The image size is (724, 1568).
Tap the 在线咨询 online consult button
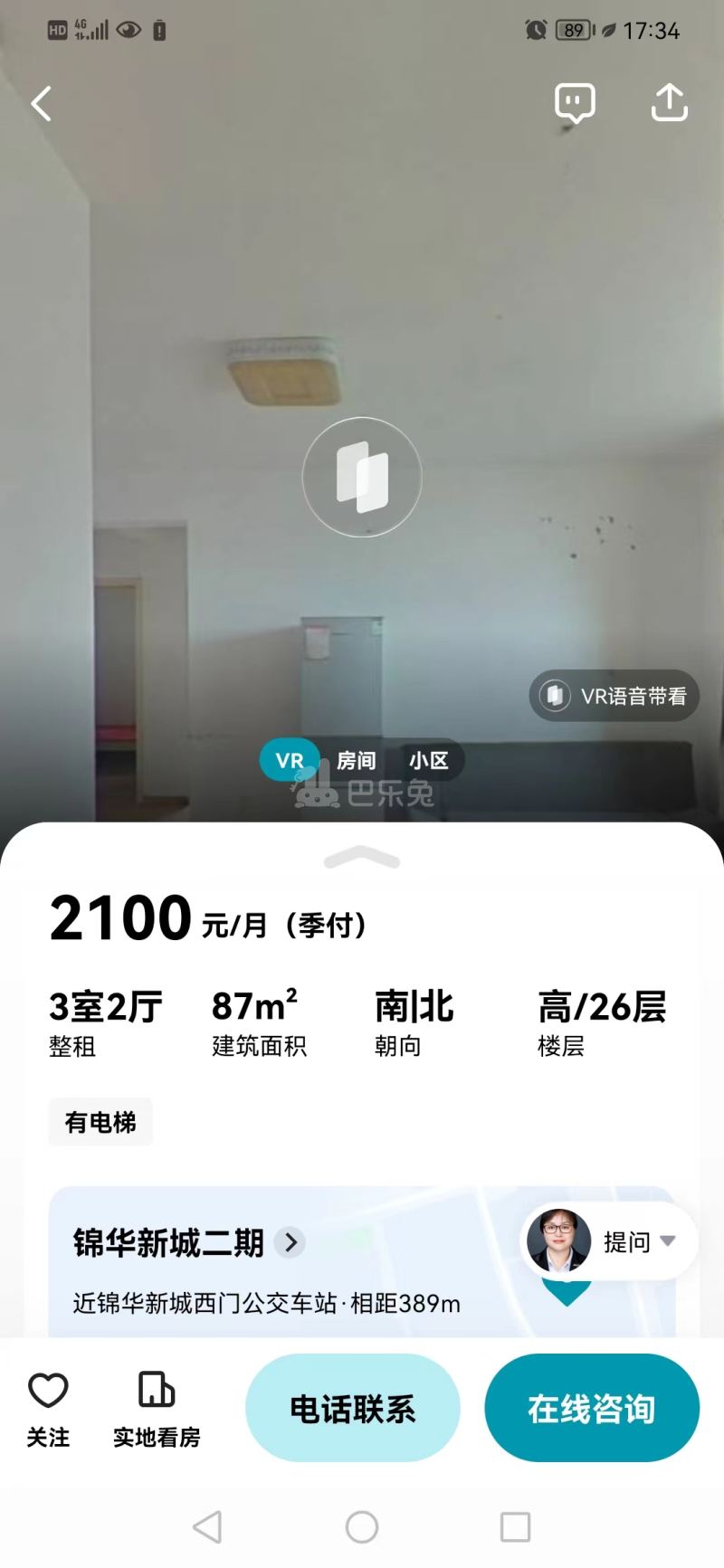pos(591,1408)
